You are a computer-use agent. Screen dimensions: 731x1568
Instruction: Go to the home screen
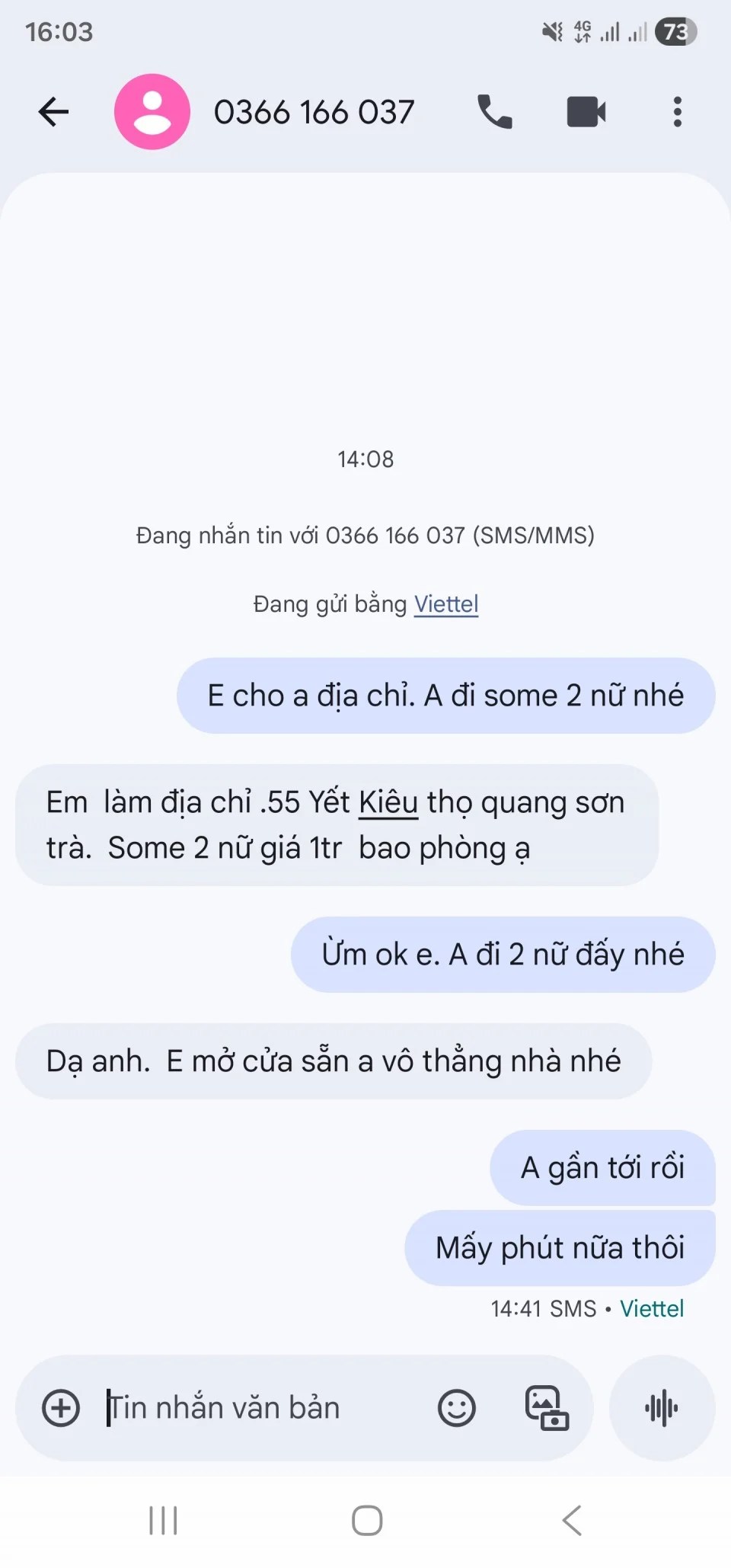point(367,1521)
